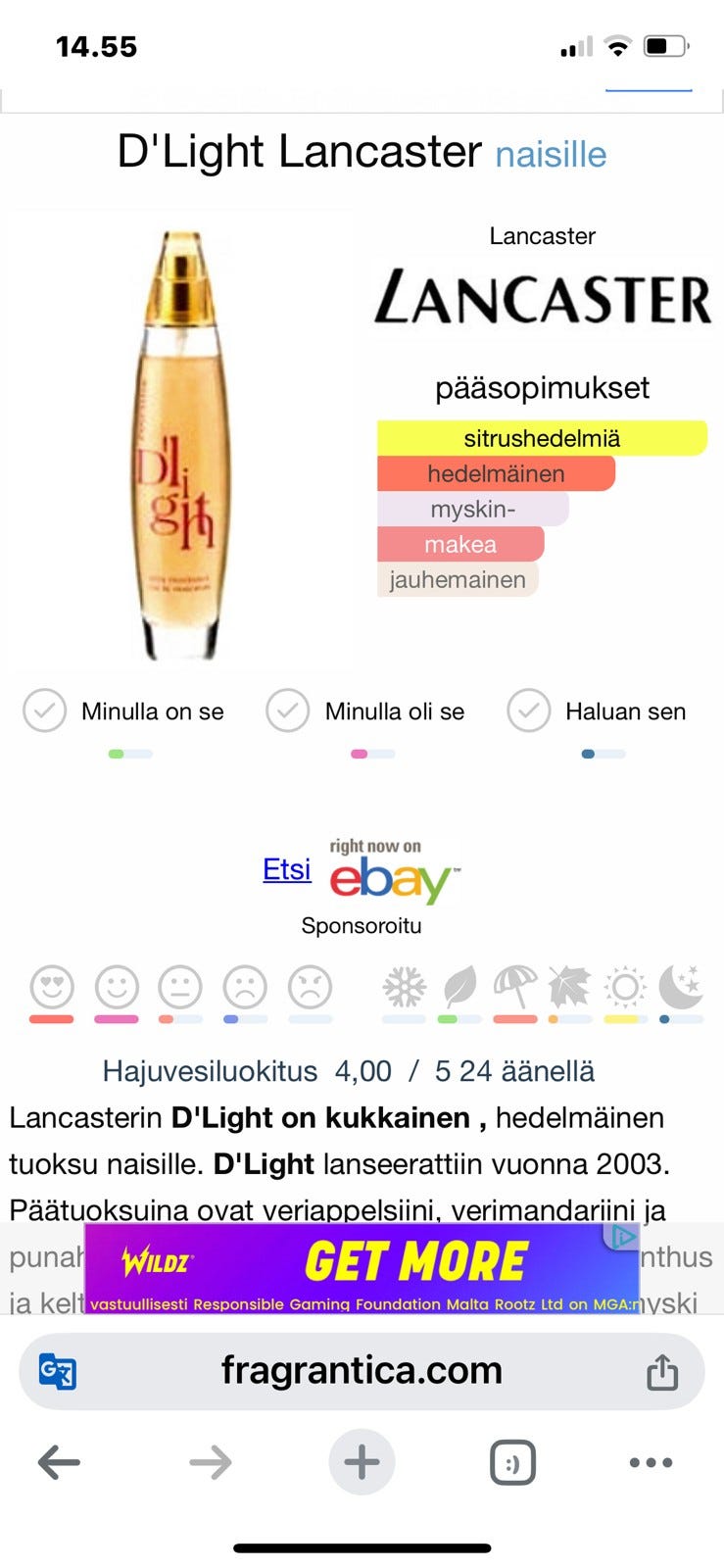Click the happy smiley rating icon
This screenshot has width=724, height=1568.
coord(117,990)
